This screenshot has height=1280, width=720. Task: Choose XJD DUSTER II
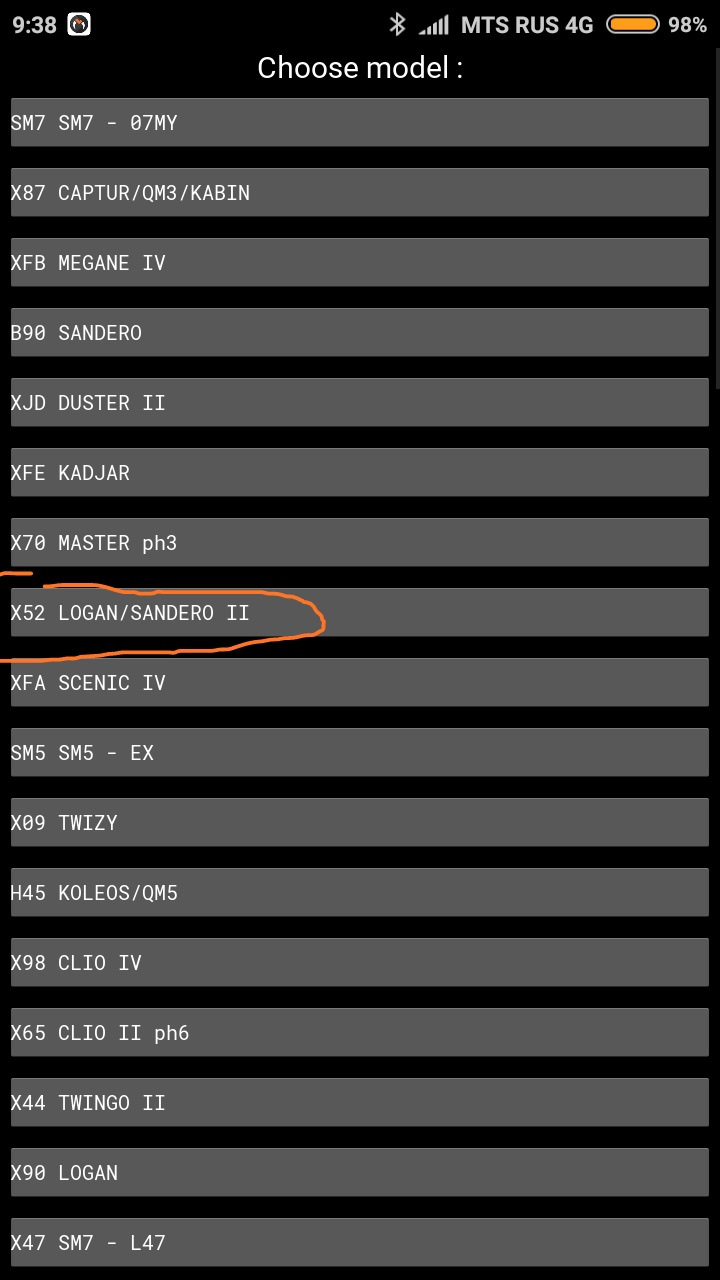coord(360,403)
